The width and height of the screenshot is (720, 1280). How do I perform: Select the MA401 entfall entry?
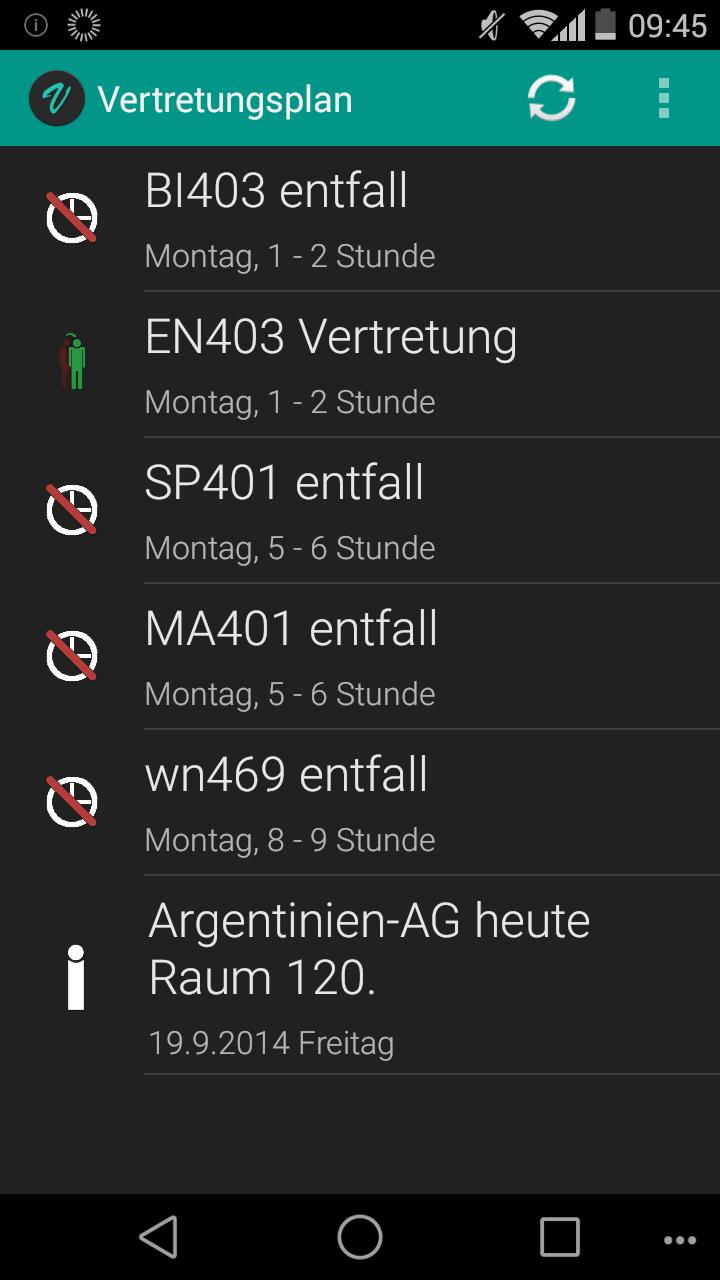400,655
